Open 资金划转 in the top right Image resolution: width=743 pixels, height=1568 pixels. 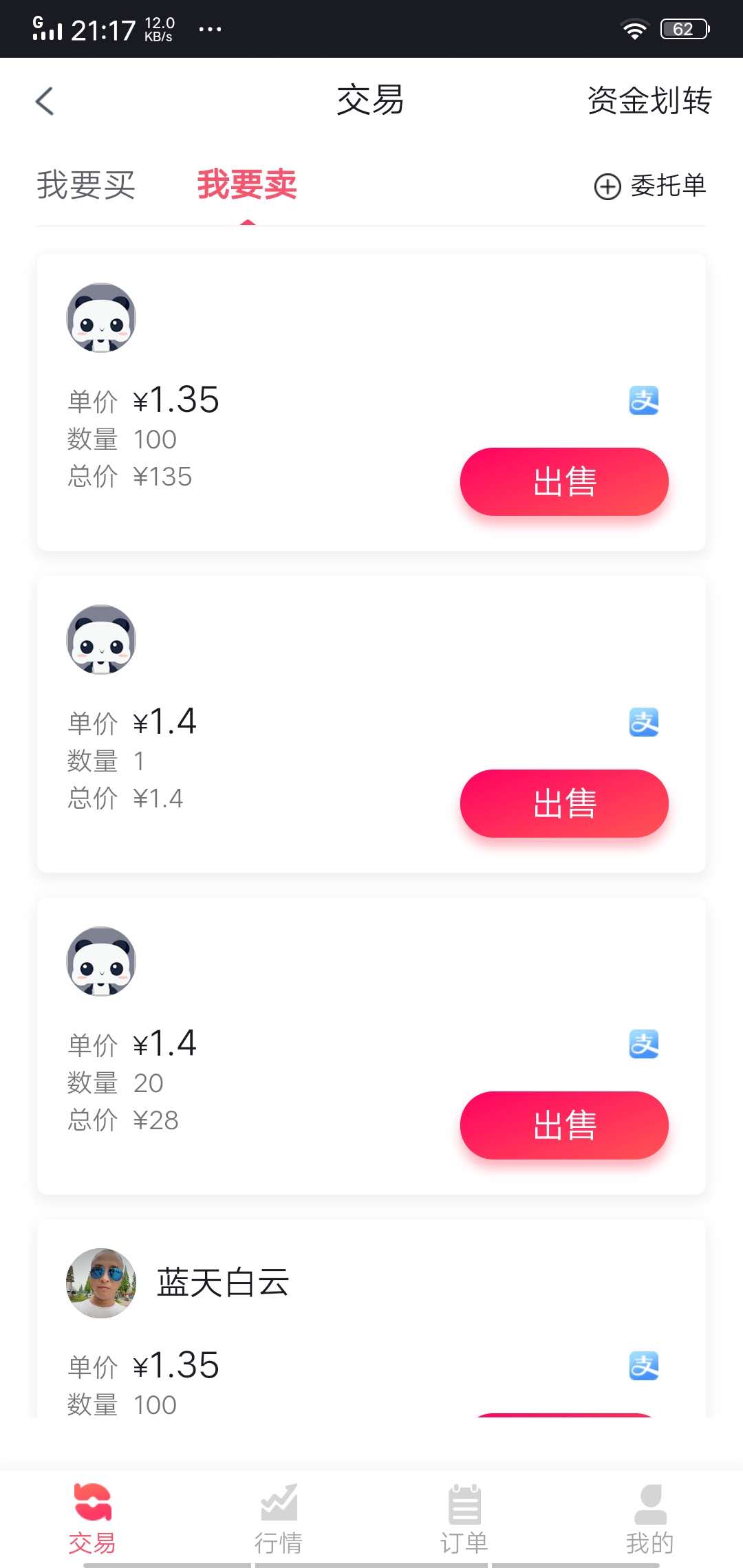coord(647,100)
